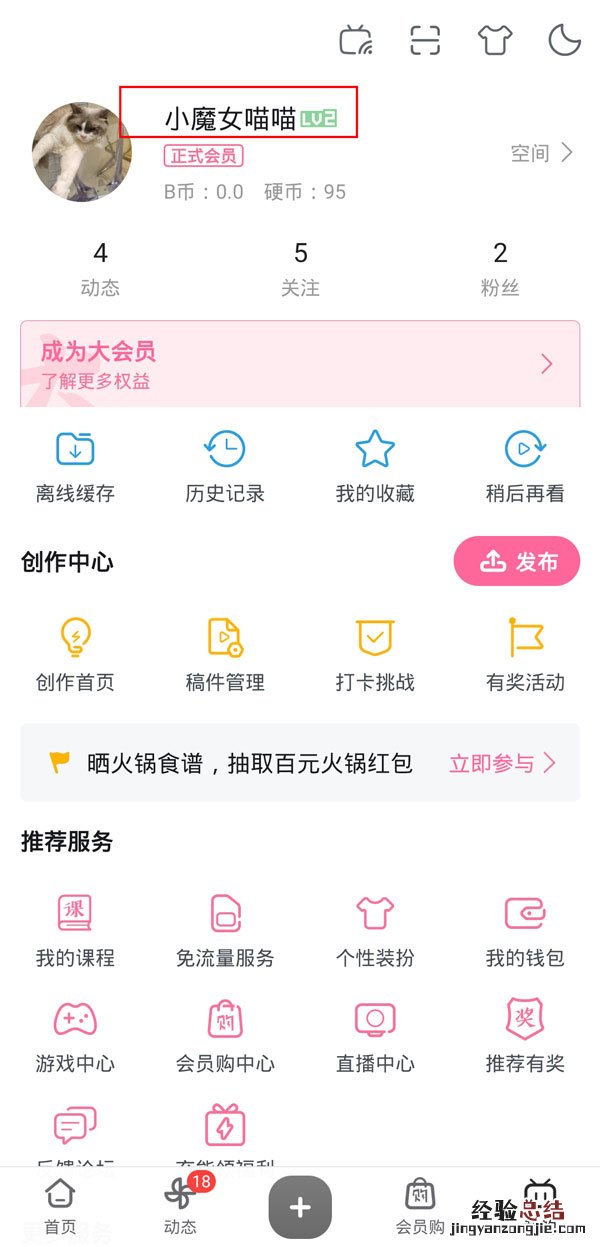Open 我的收藏 favorites

(x=375, y=466)
